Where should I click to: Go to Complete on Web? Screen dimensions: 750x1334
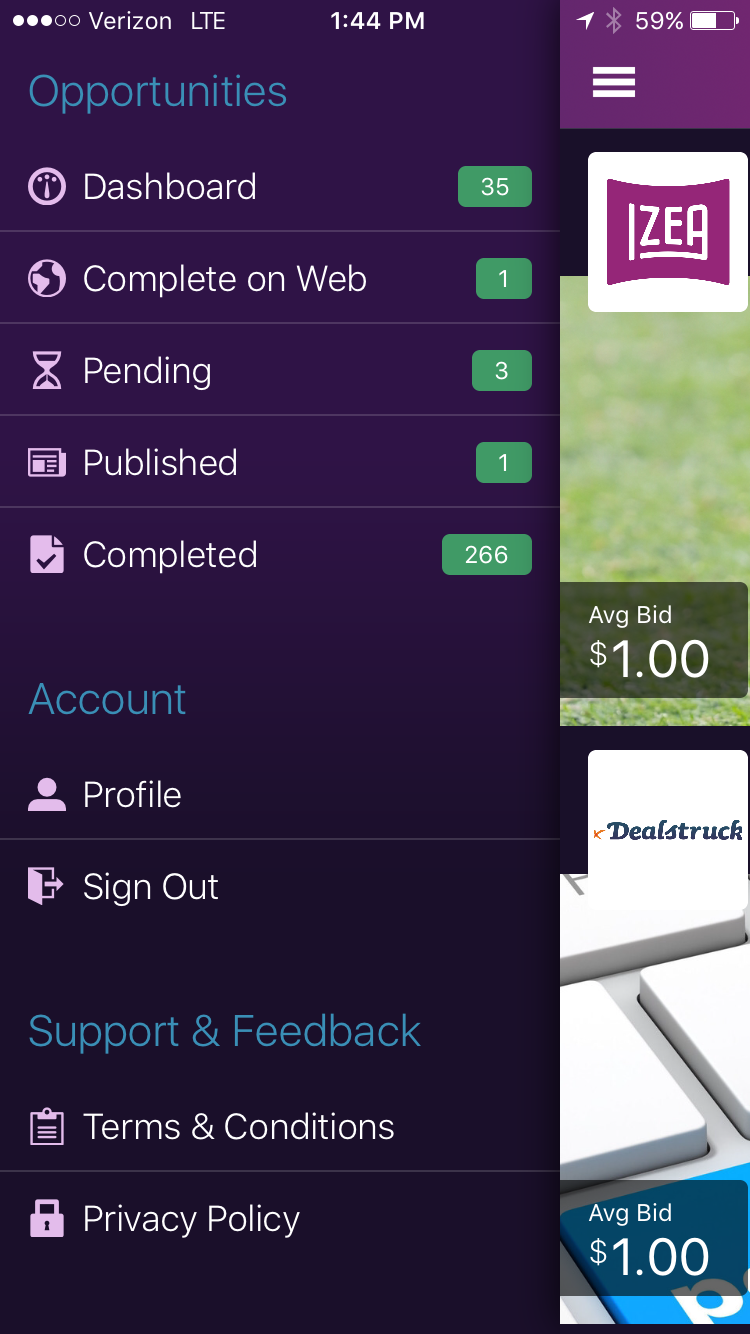click(224, 279)
